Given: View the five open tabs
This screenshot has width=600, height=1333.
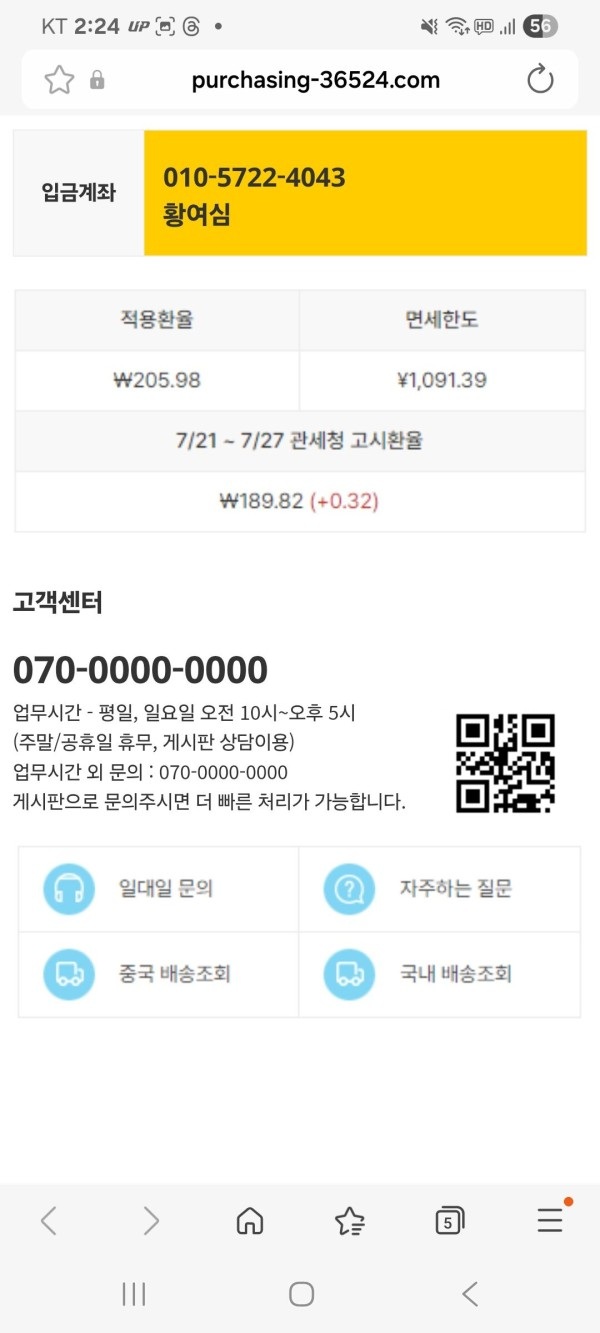Looking at the screenshot, I should (x=450, y=1220).
